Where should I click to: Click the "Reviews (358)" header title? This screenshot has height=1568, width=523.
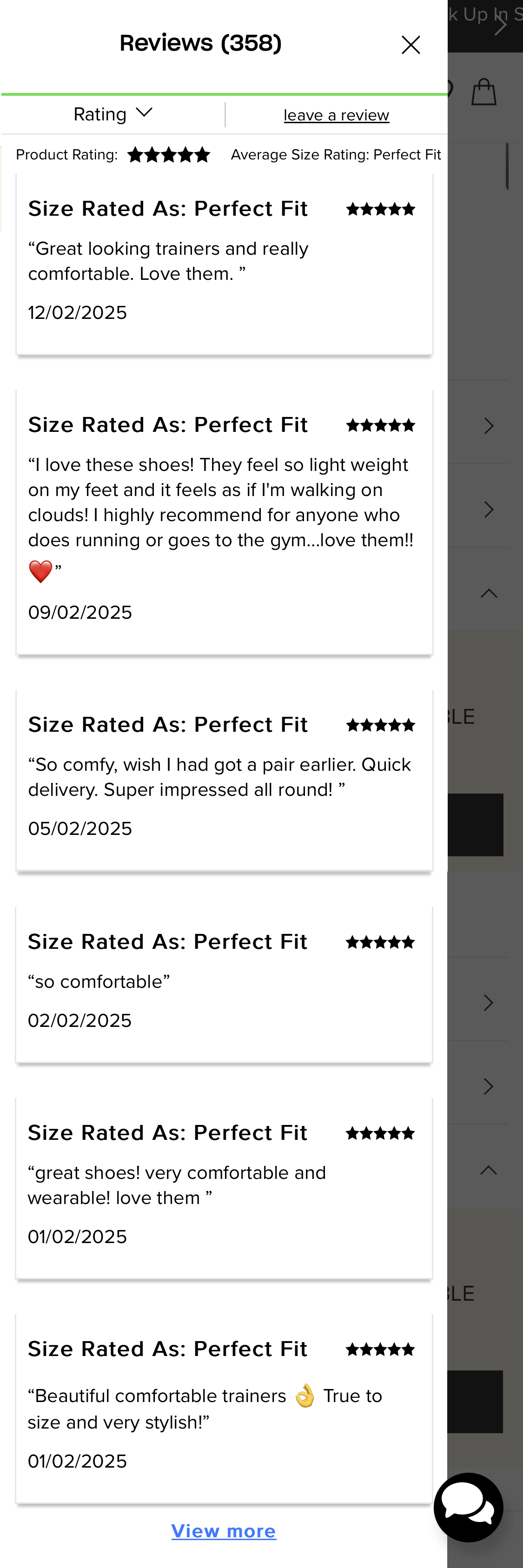[200, 43]
